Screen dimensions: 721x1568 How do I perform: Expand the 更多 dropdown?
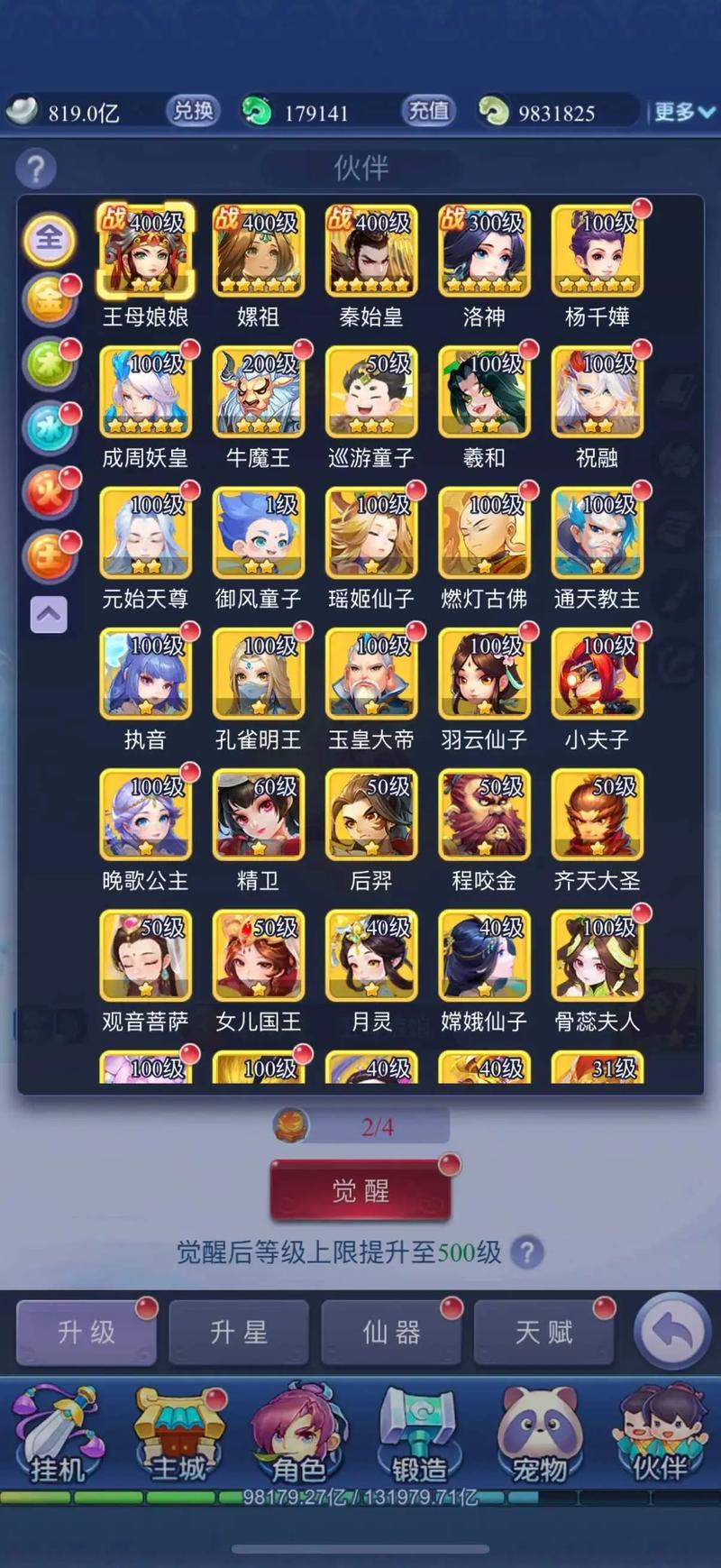(683, 112)
